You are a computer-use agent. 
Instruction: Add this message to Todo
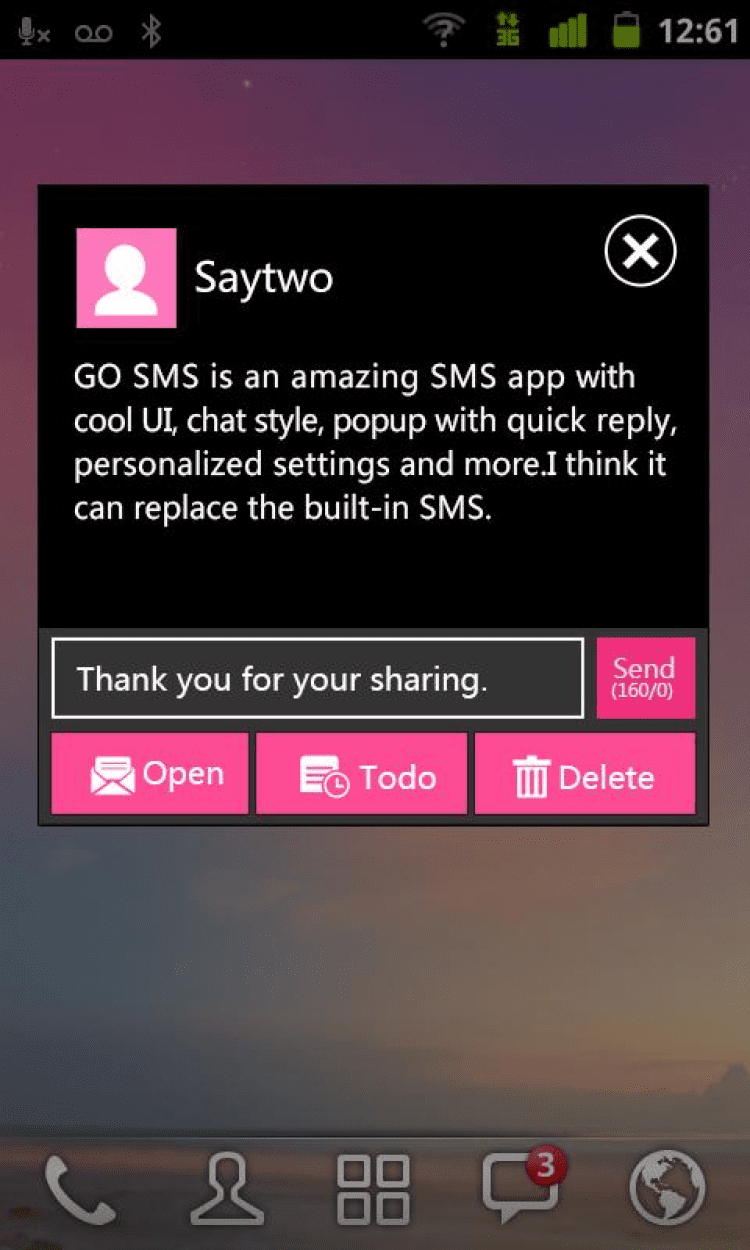tap(362, 776)
